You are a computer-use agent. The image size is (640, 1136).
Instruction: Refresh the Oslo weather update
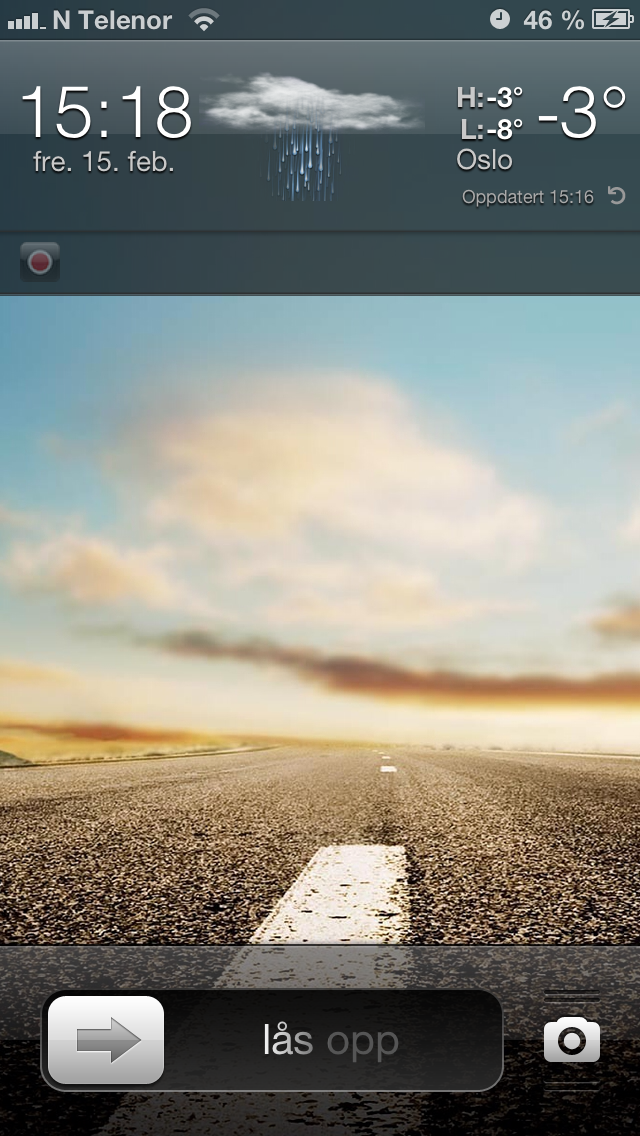(x=616, y=197)
